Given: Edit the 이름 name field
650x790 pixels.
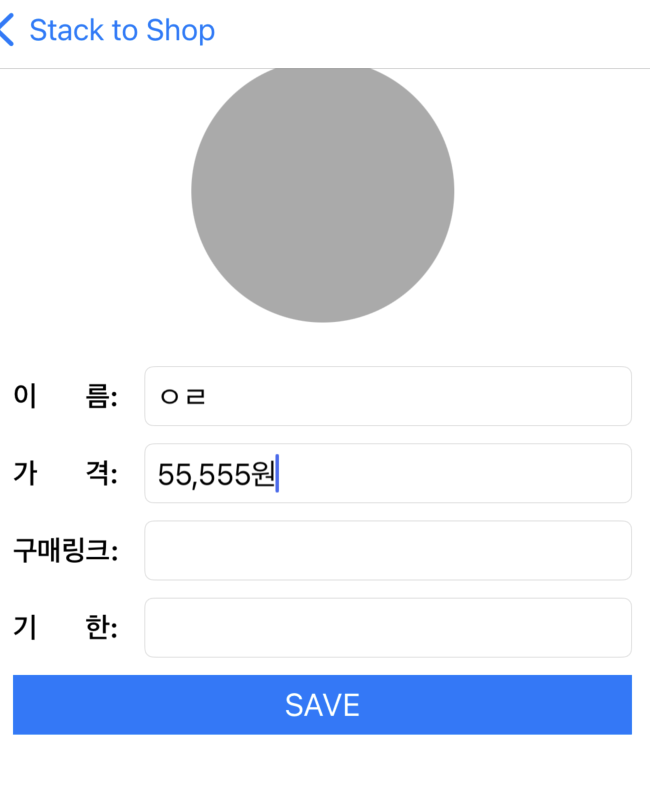Looking at the screenshot, I should coord(388,396).
